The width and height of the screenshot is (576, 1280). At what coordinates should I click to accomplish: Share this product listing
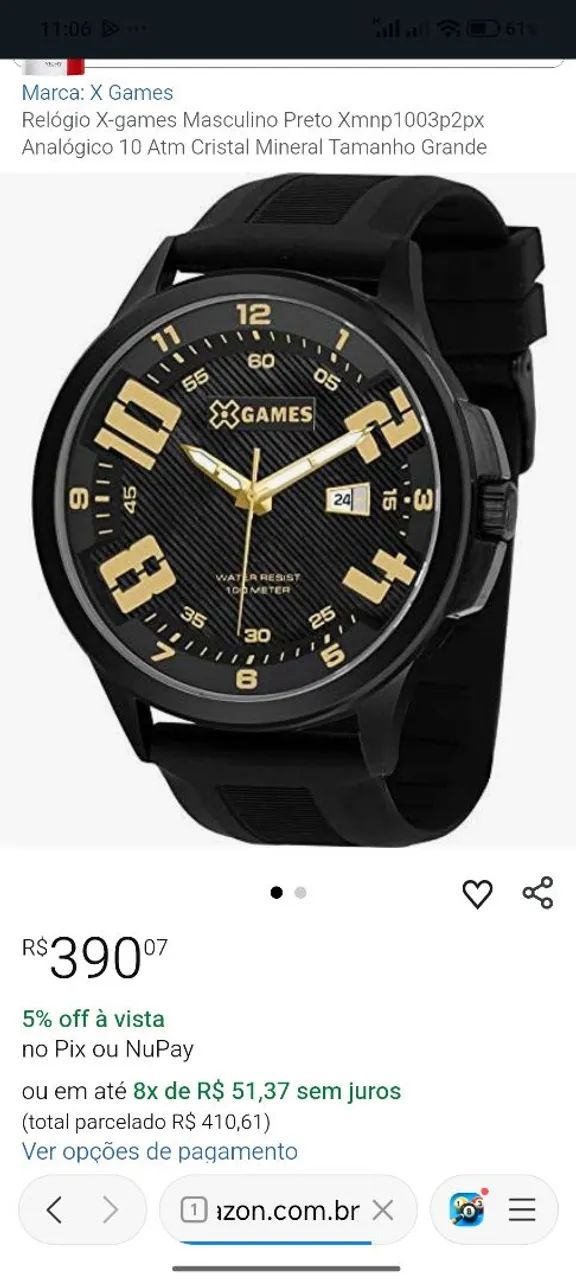538,893
